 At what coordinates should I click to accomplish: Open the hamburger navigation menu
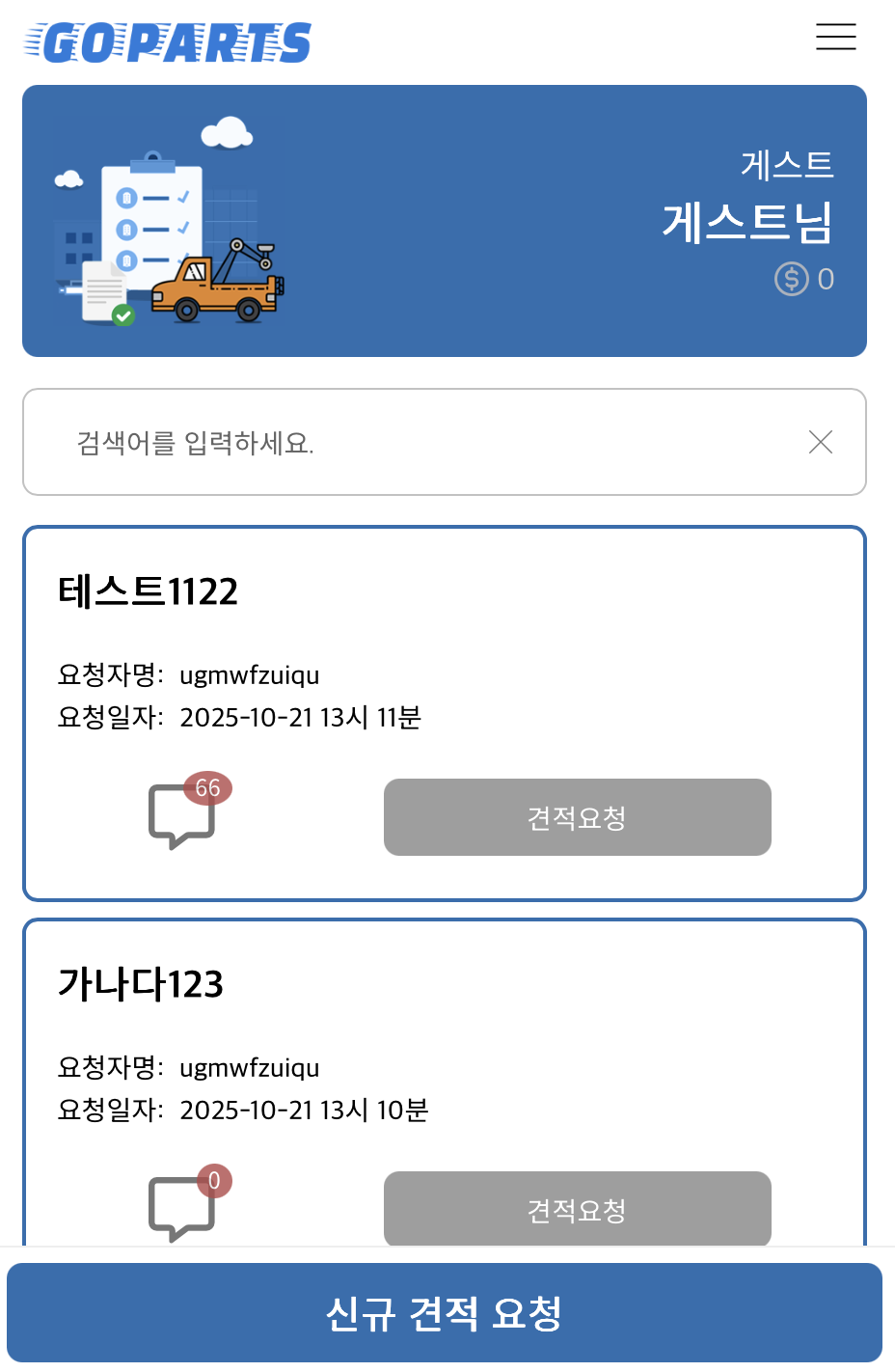coord(835,37)
